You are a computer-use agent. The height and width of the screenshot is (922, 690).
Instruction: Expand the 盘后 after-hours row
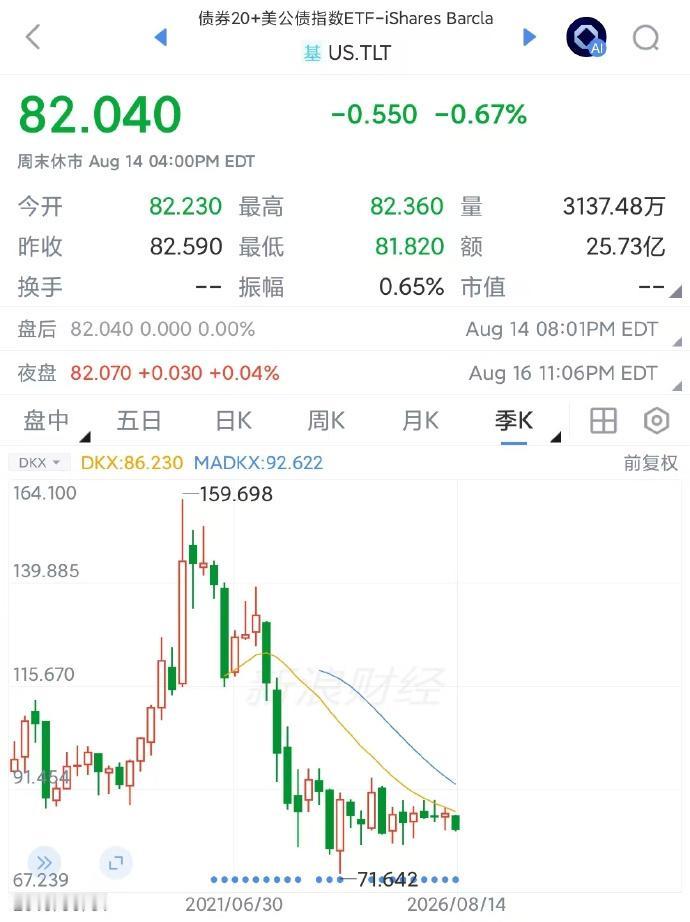(x=345, y=329)
